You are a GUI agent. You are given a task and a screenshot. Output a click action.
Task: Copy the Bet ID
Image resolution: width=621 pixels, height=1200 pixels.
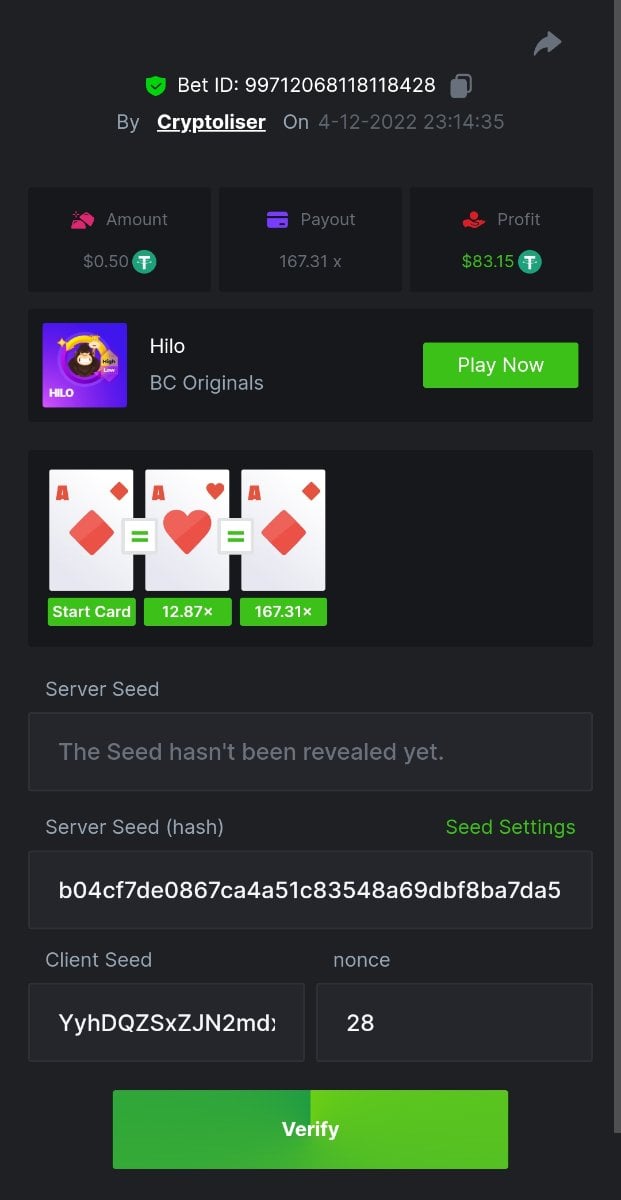pos(460,86)
